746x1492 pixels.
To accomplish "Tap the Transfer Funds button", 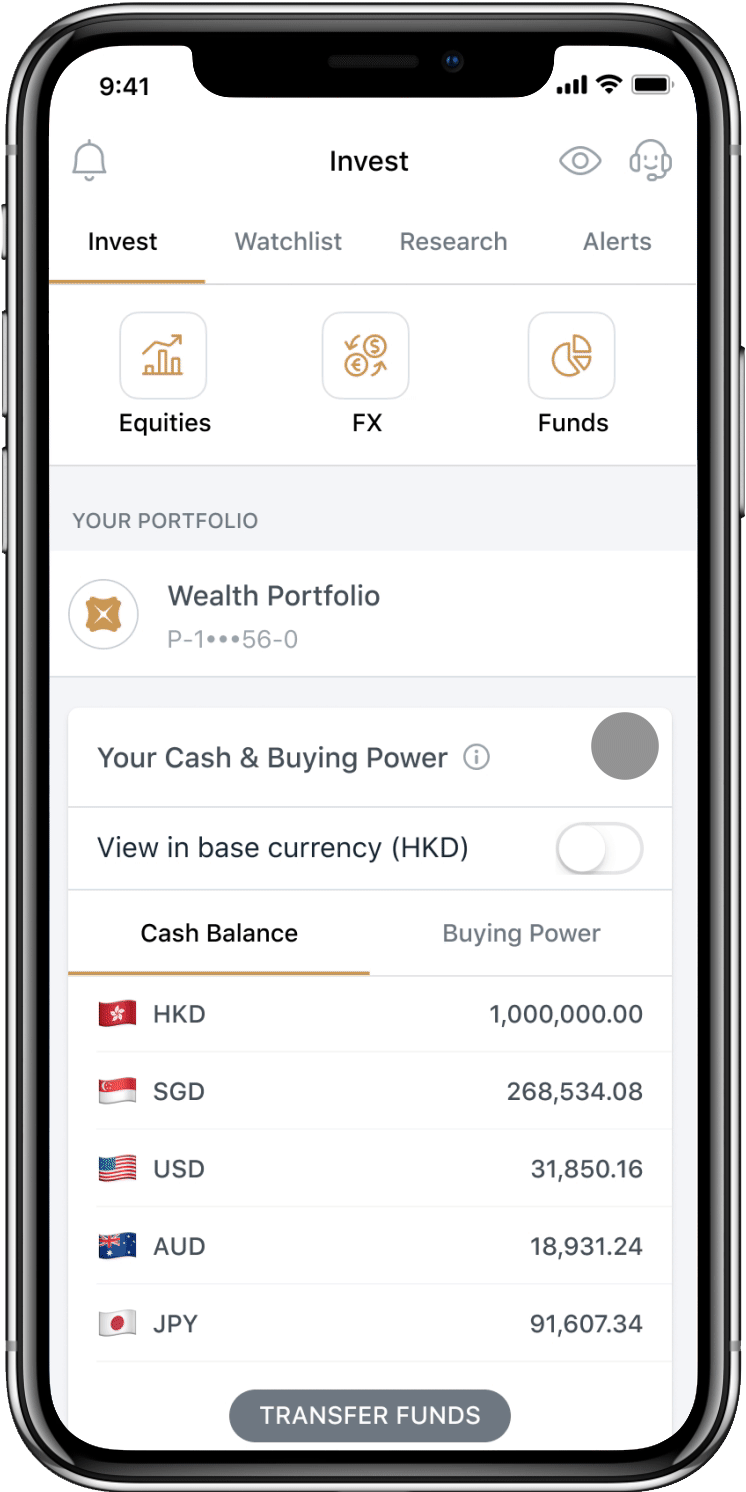I will click(370, 1416).
